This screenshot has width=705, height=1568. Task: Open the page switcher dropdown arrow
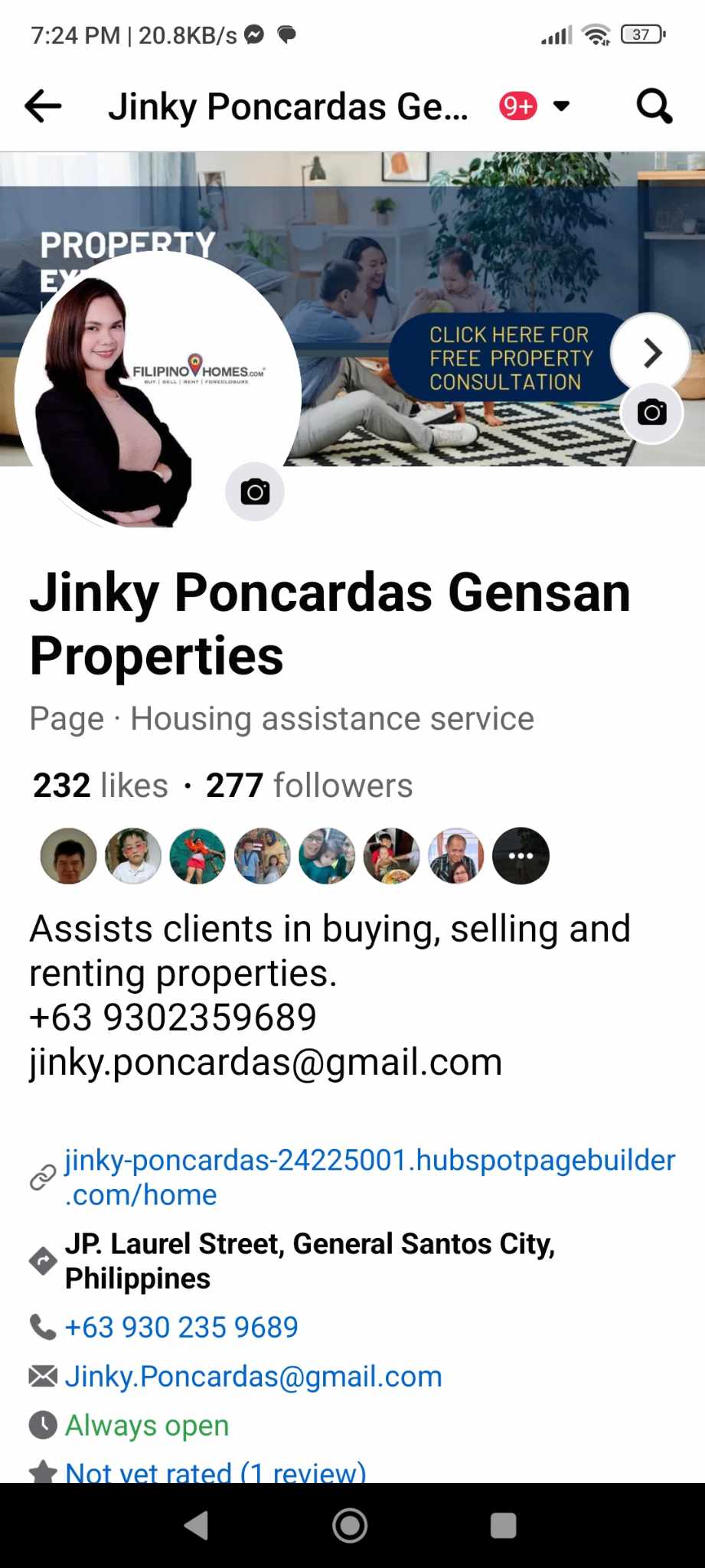coord(561,106)
